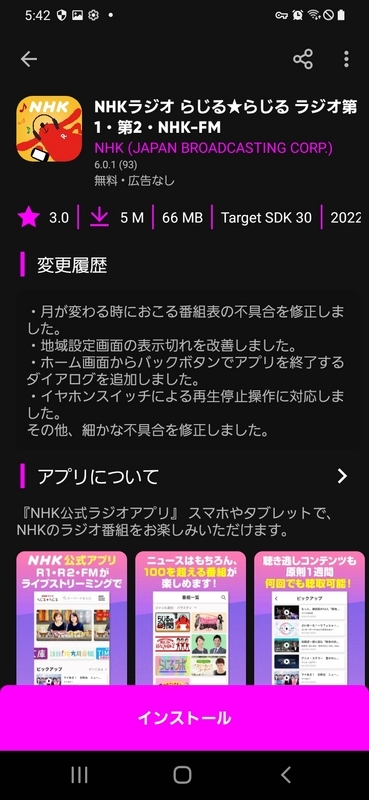This screenshot has width=369, height=800.
Task: Open the 聴き逃しコンテンツ screenshot
Action: pos(309,618)
